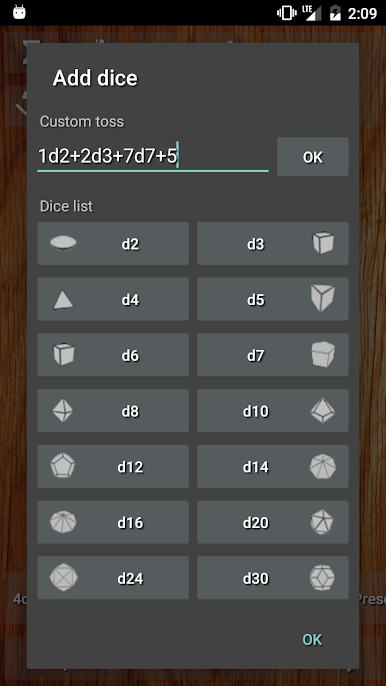386x686 pixels.
Task: Select the d20 die
Action: point(273,522)
